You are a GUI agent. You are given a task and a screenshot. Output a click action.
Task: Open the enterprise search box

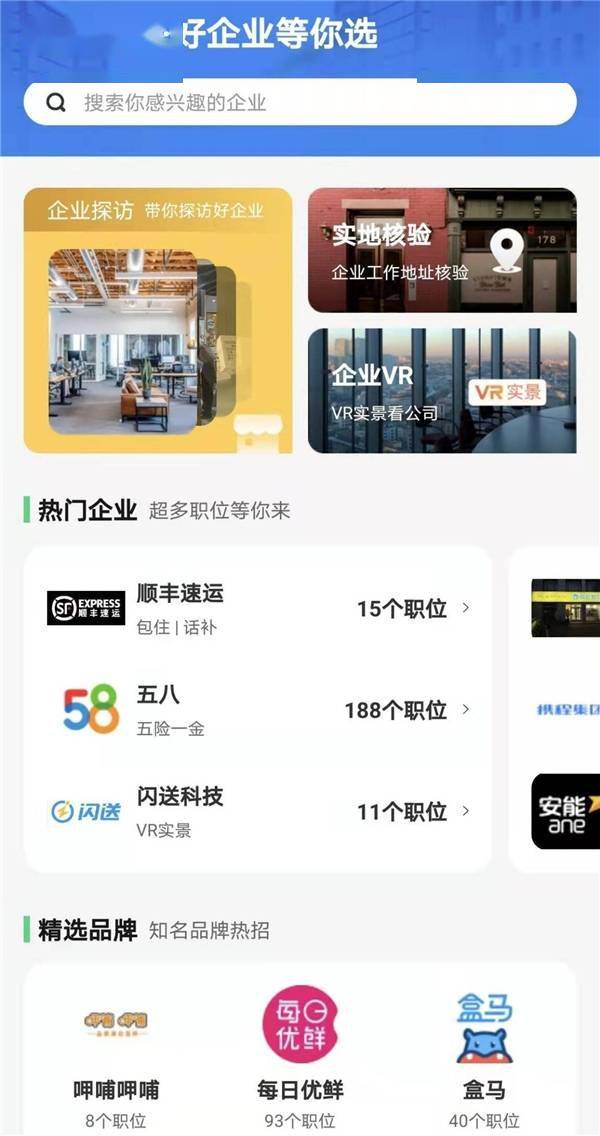click(x=300, y=103)
